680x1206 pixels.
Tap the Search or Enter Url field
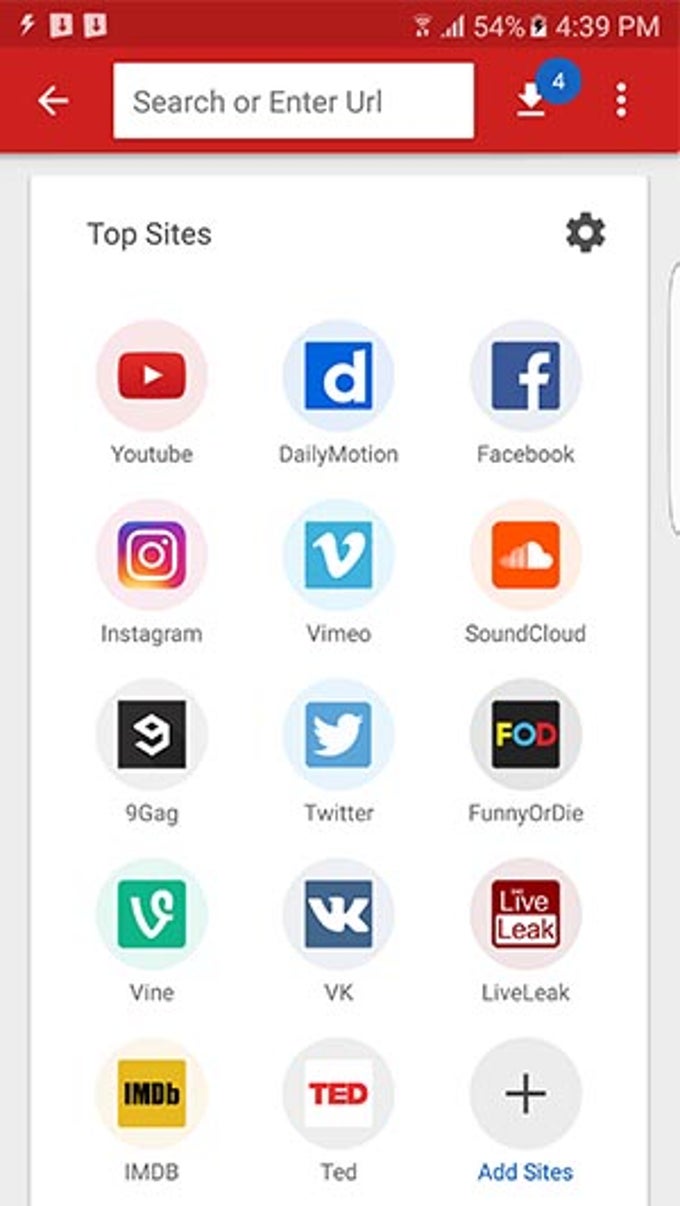tap(293, 101)
